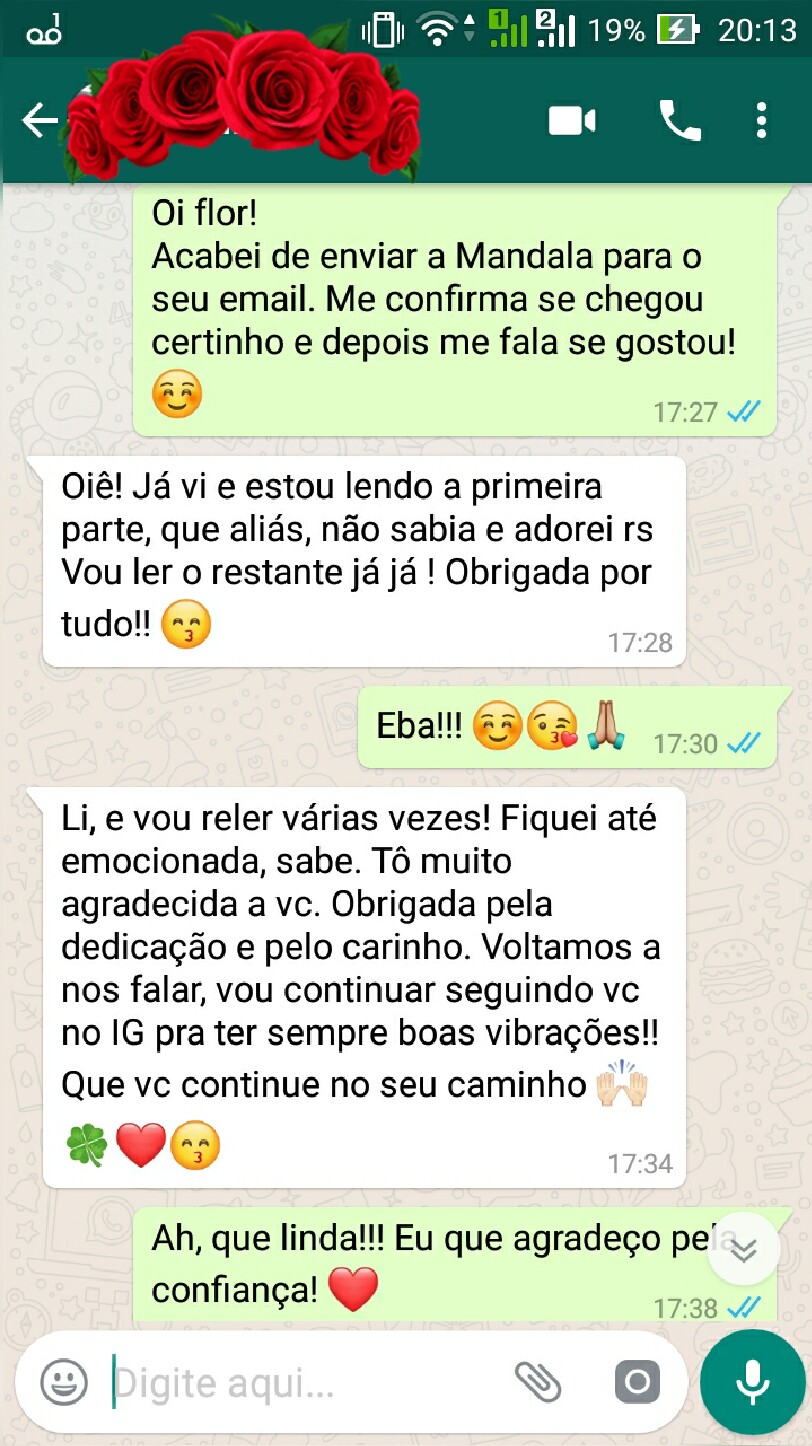Start a video call
This screenshot has width=812, height=1446.
(x=572, y=121)
